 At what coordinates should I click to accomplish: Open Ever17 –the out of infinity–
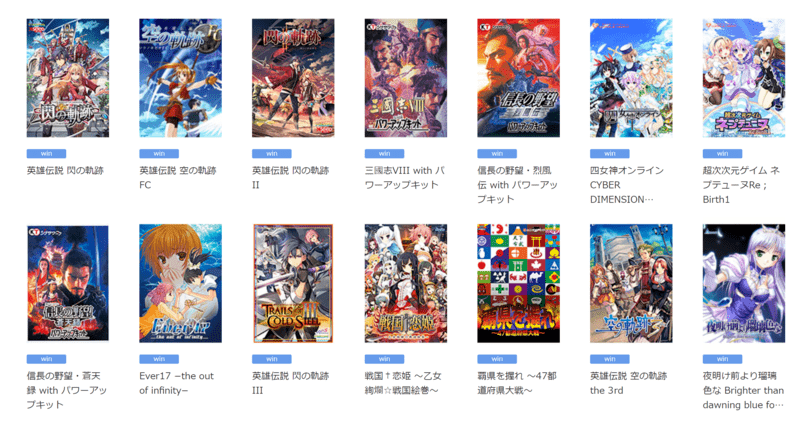[180, 283]
